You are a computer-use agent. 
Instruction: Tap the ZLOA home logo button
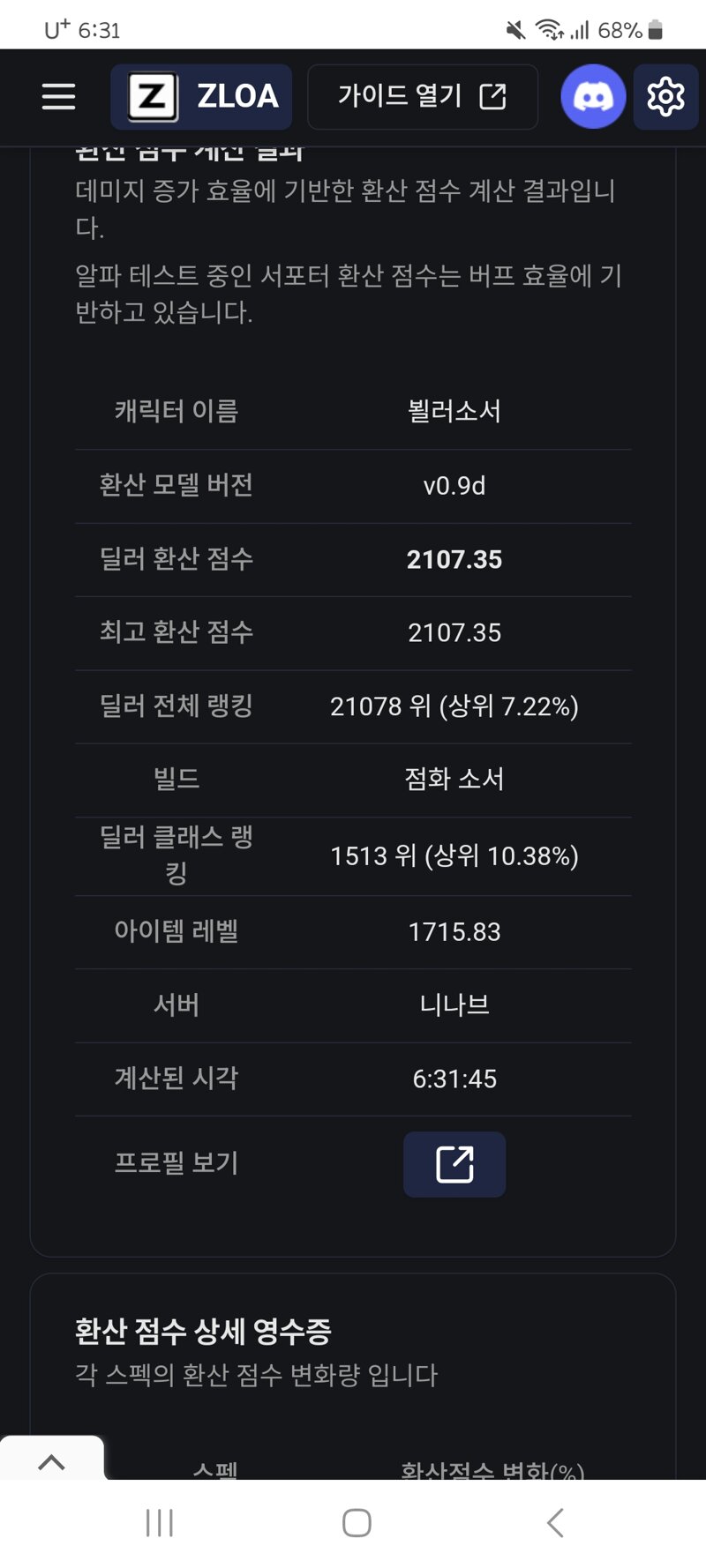coord(201,96)
